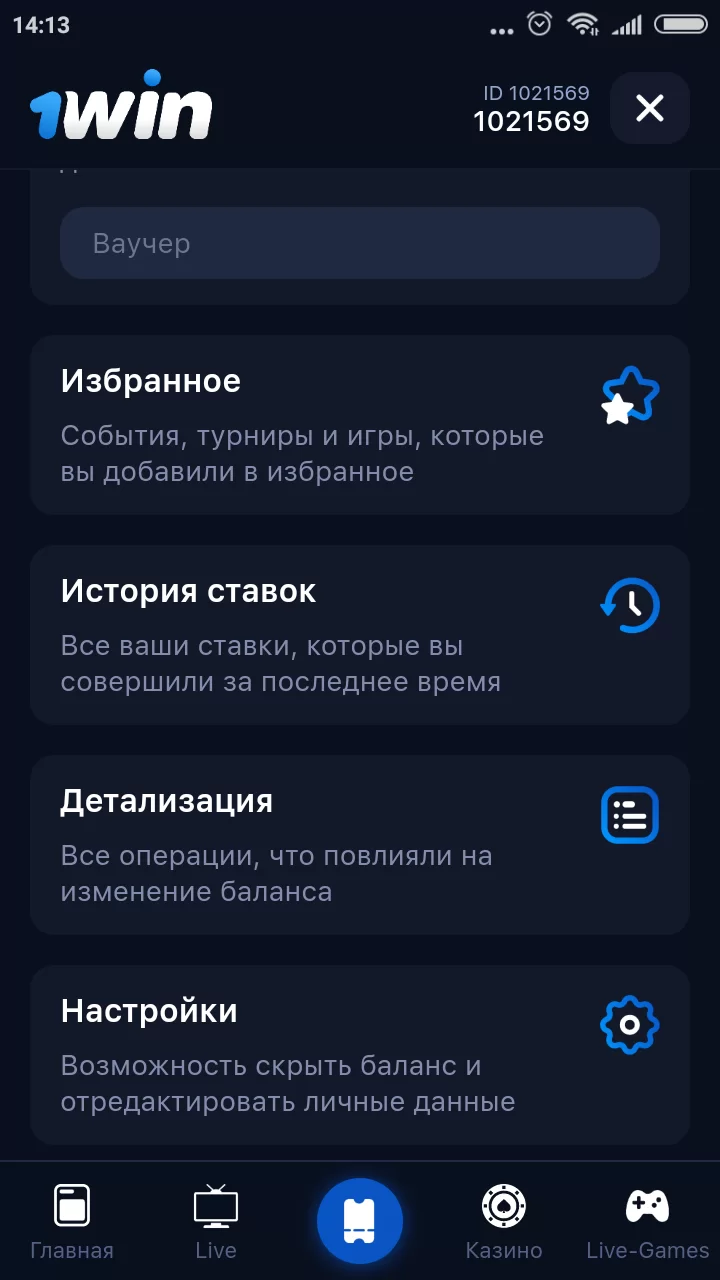The width and height of the screenshot is (720, 1280).
Task: Tap the Live-Games gamepad icon
Action: coord(648,1205)
